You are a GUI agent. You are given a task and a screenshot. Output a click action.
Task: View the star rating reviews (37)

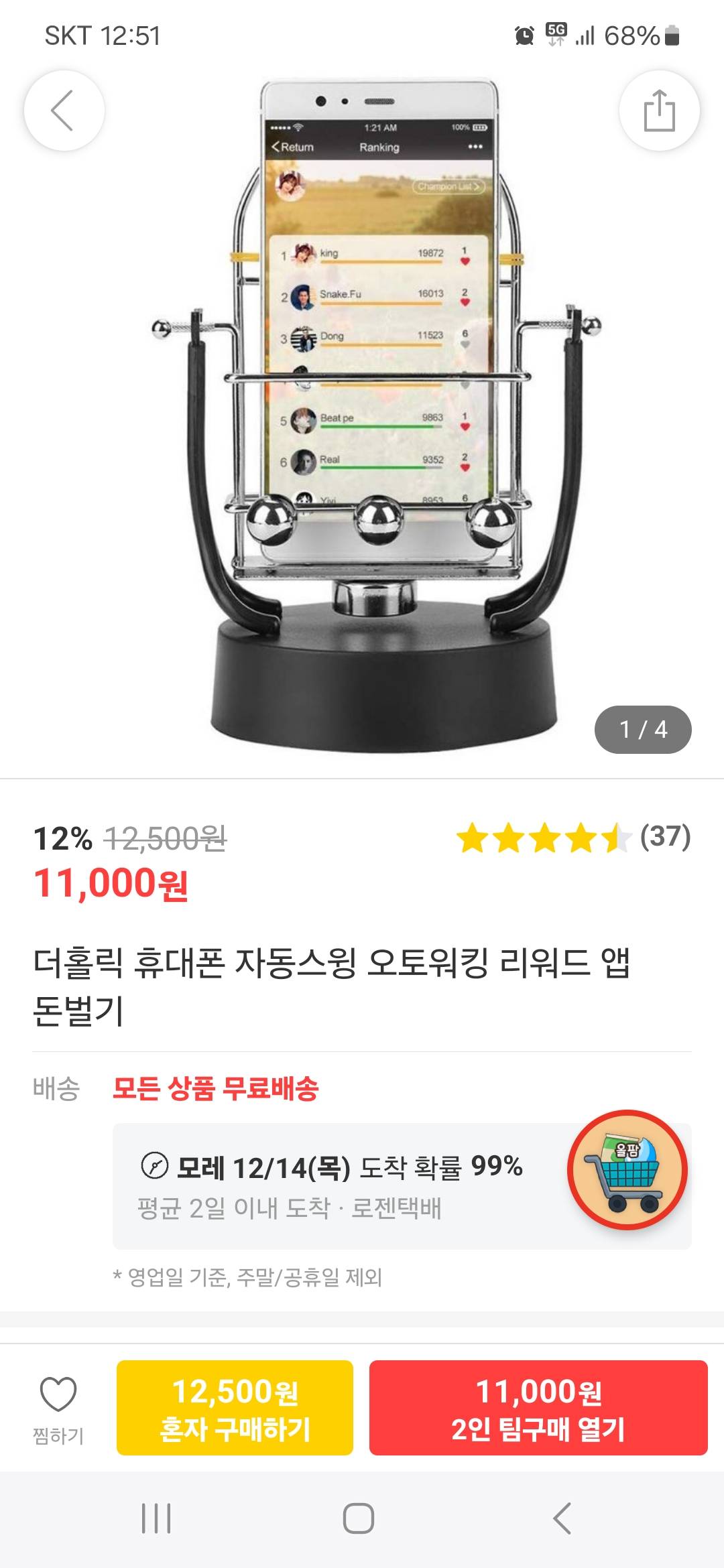(573, 838)
